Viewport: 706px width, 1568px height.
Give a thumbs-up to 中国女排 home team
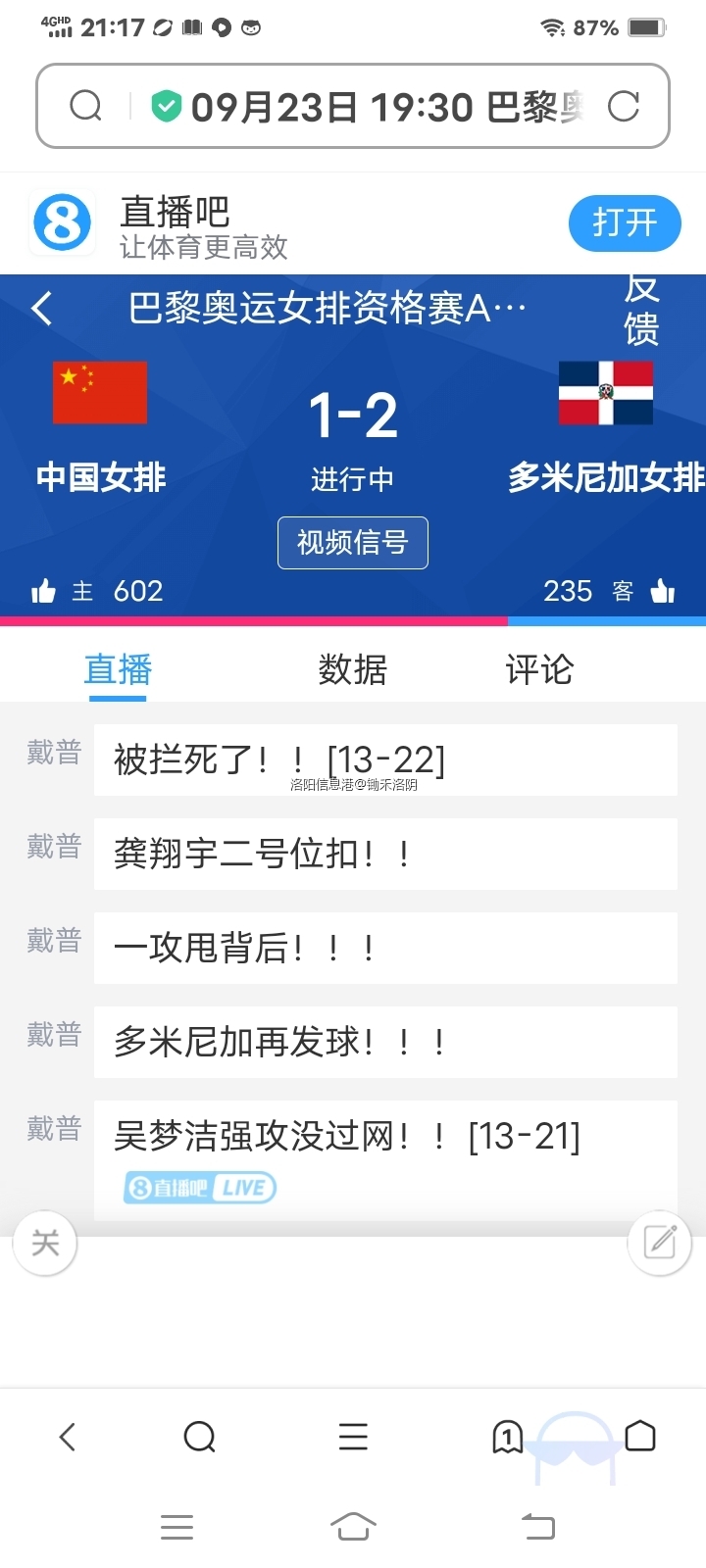43,590
